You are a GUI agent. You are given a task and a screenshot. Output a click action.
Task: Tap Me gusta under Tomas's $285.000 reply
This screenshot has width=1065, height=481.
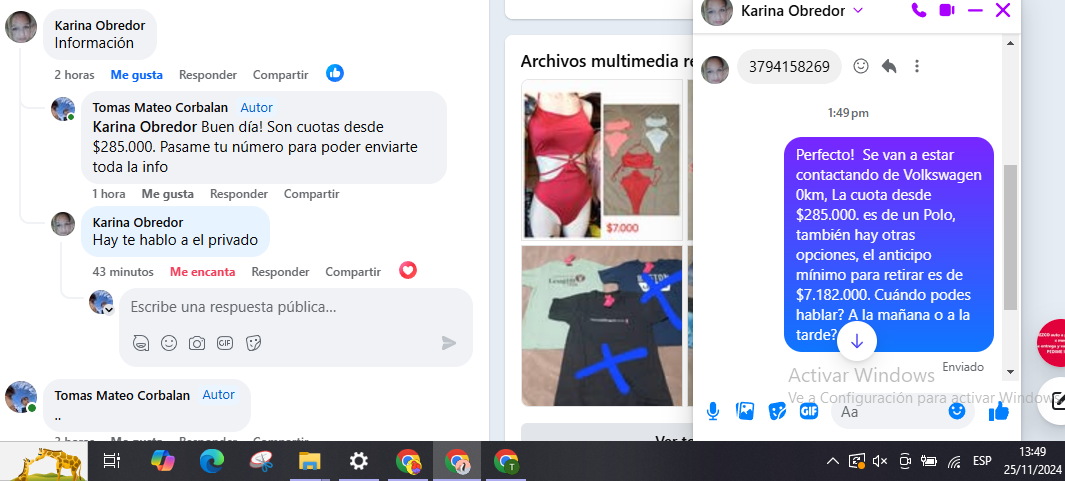tap(167, 193)
